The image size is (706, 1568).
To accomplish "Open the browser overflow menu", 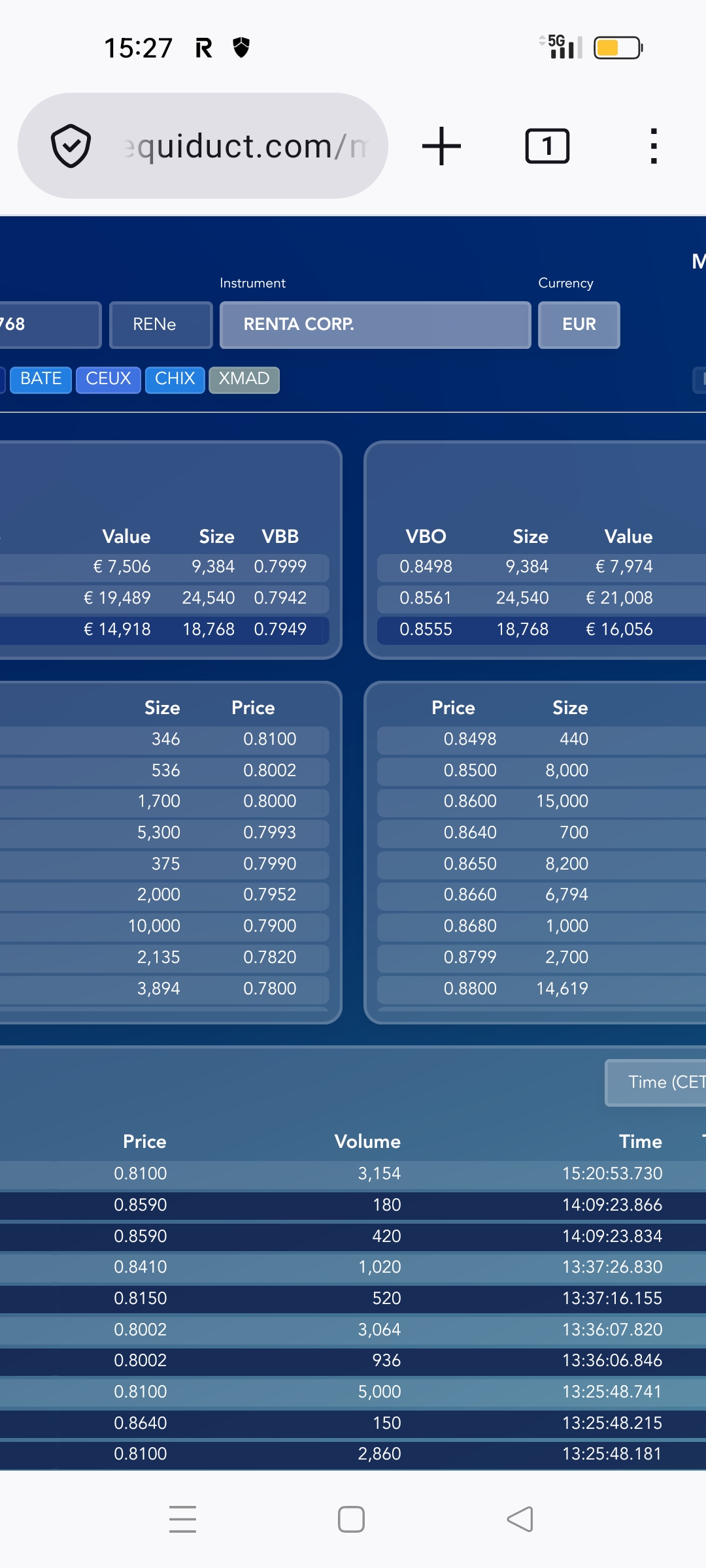I will (x=653, y=146).
